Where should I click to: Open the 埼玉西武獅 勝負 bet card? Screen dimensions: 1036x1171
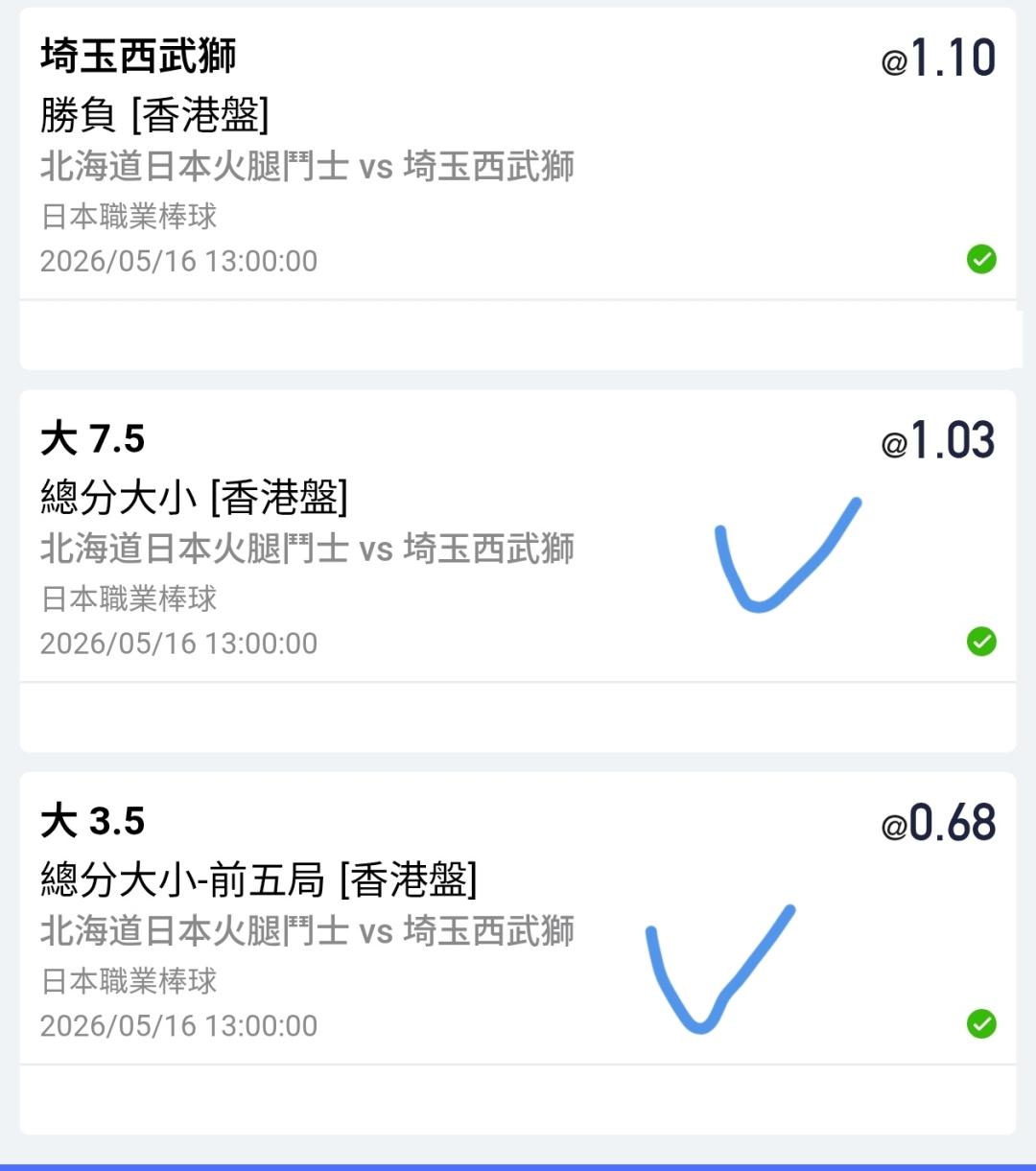coord(518,189)
